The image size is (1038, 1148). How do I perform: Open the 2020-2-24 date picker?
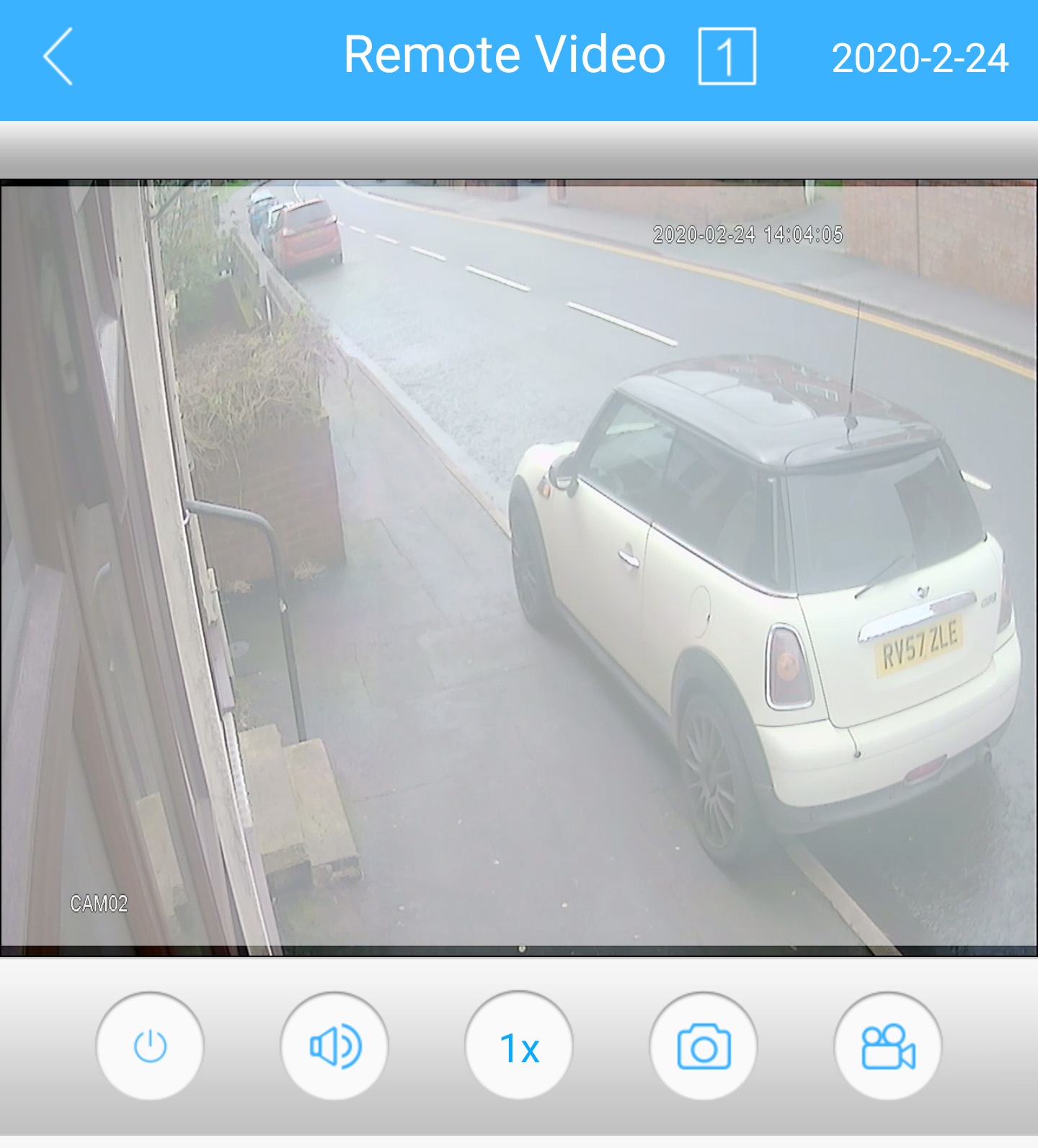(920, 58)
